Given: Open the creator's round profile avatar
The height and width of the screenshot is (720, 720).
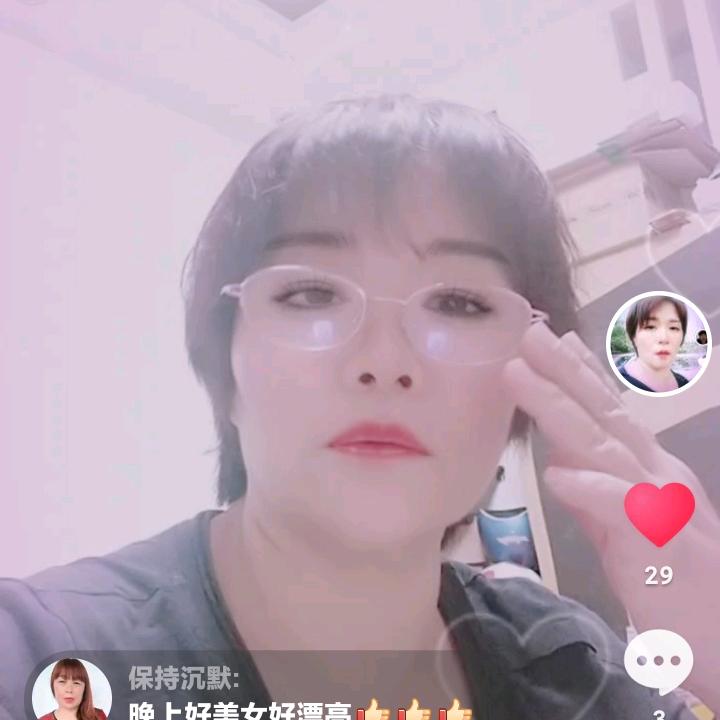Looking at the screenshot, I should click(659, 344).
